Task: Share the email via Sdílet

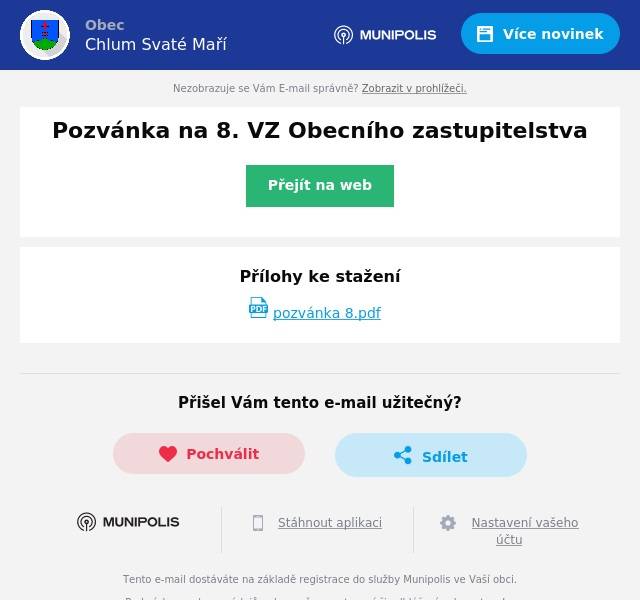Action: [431, 456]
